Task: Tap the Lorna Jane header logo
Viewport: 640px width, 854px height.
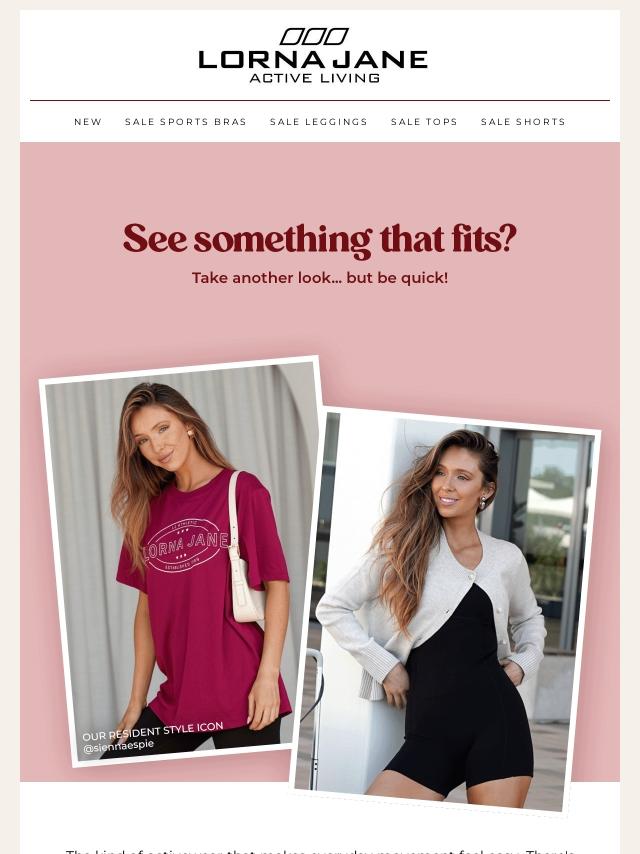Action: tap(314, 56)
